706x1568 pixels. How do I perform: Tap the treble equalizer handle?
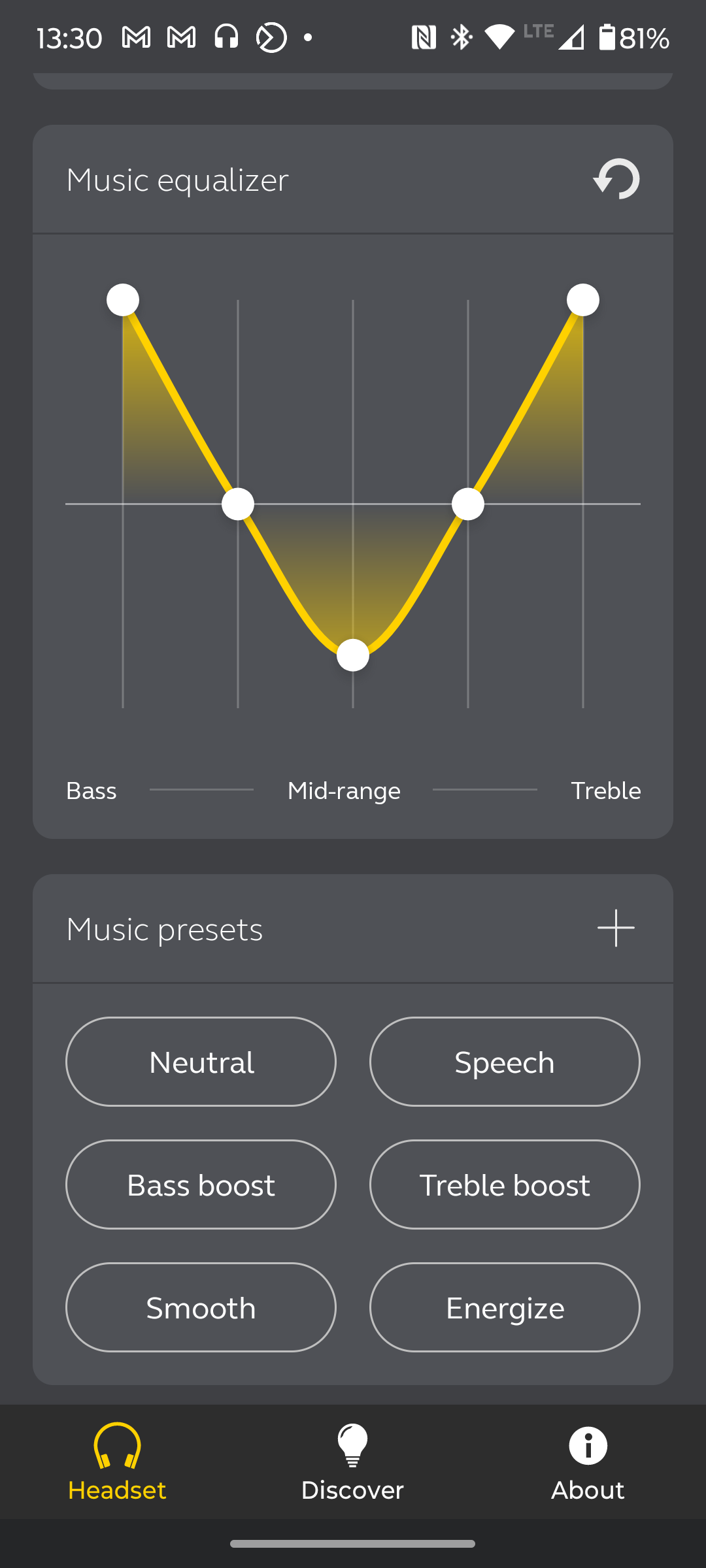583,300
